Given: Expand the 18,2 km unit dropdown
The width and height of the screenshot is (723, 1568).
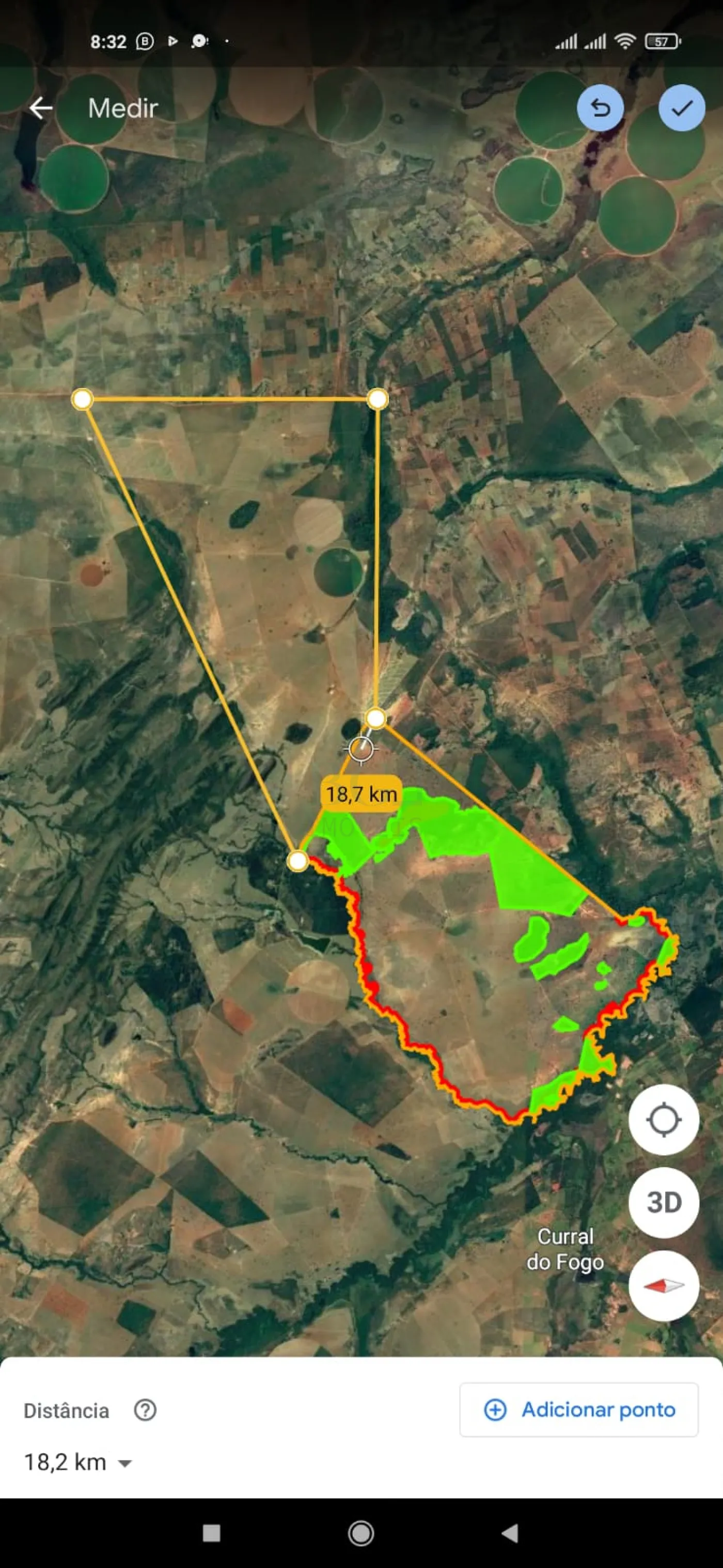Looking at the screenshot, I should (124, 1463).
